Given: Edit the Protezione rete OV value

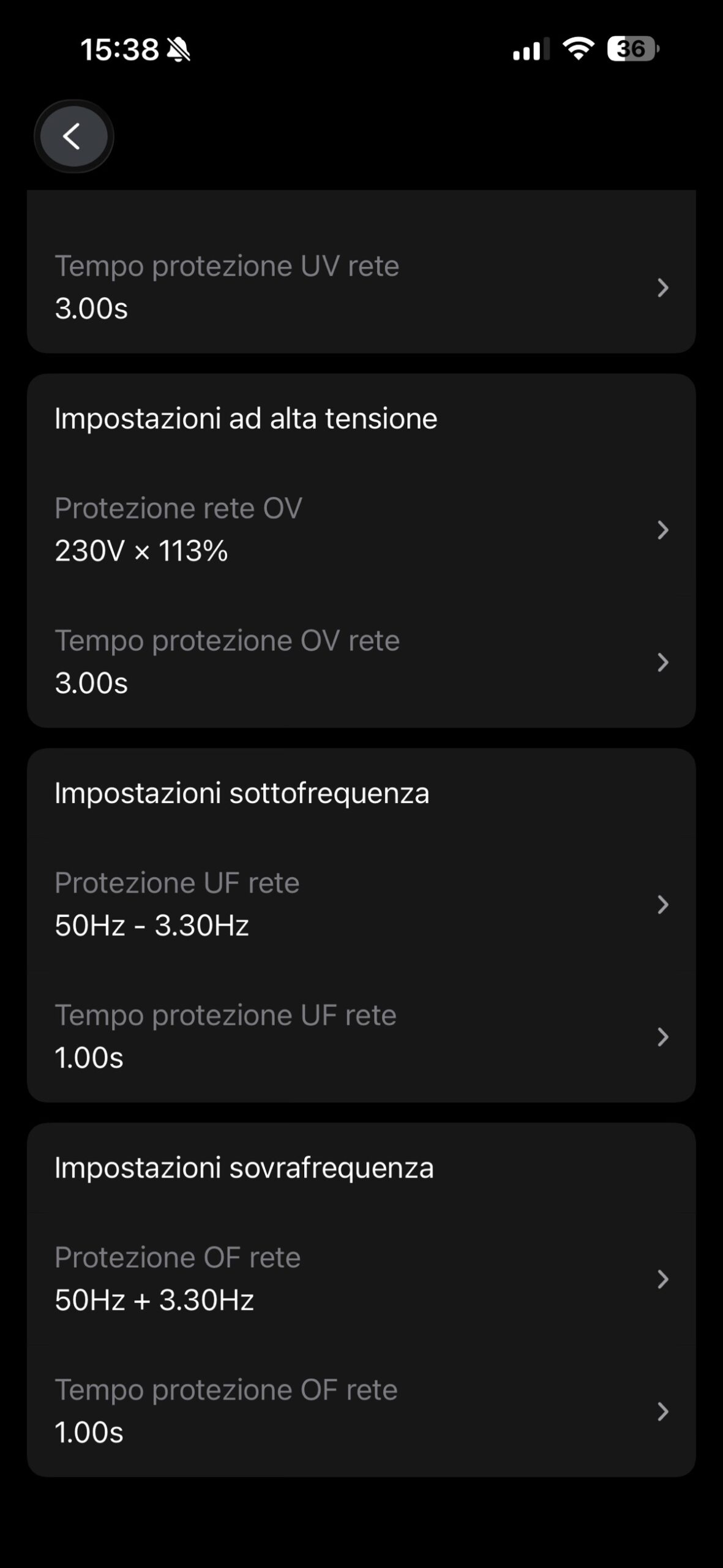Looking at the screenshot, I should click(361, 529).
